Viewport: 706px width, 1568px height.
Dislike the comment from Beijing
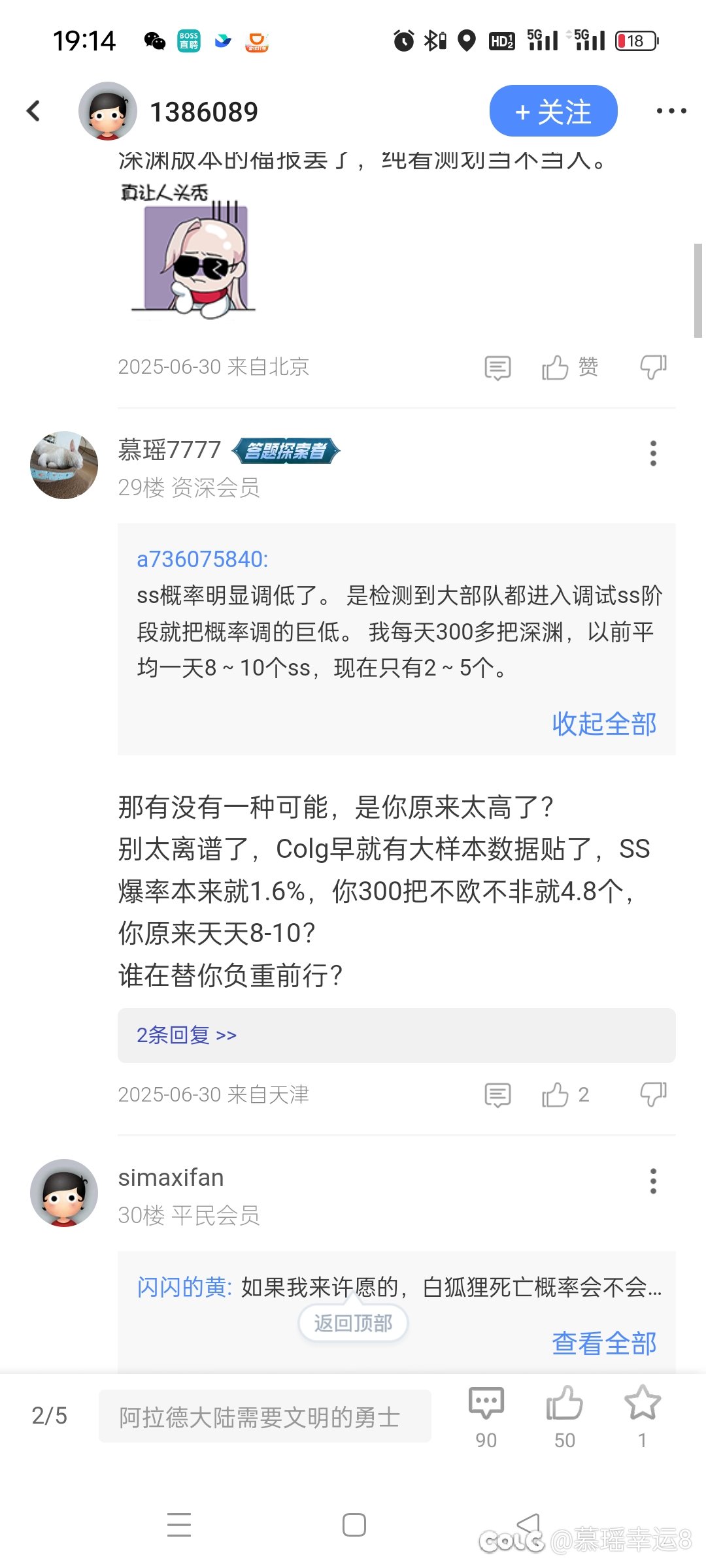[653, 367]
